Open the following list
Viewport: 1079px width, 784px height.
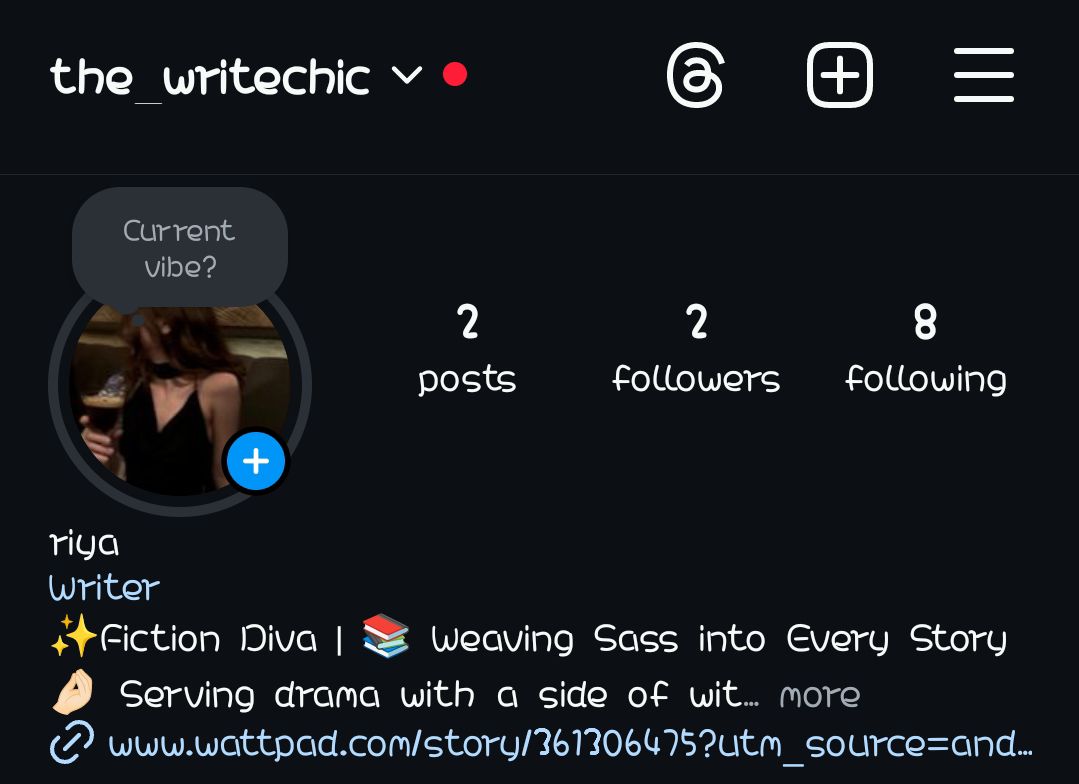click(925, 350)
